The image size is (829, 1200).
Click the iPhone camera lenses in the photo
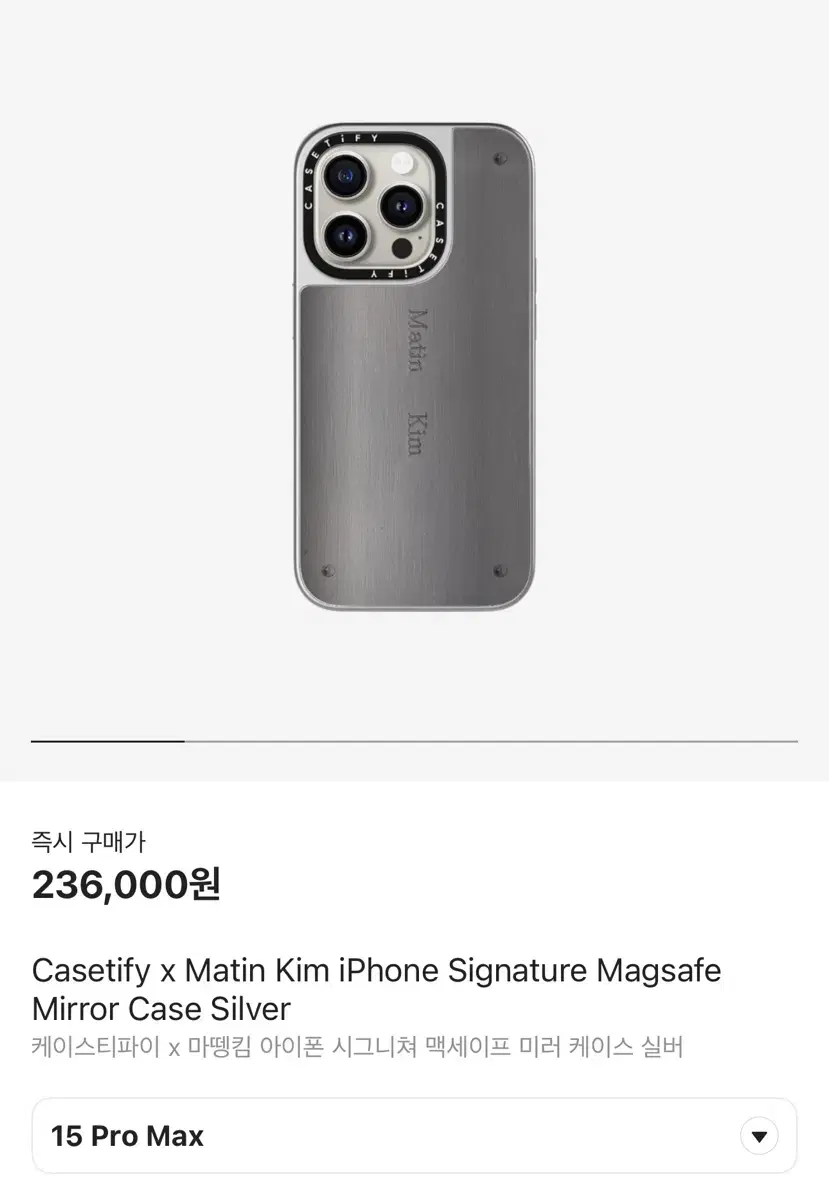(370, 210)
